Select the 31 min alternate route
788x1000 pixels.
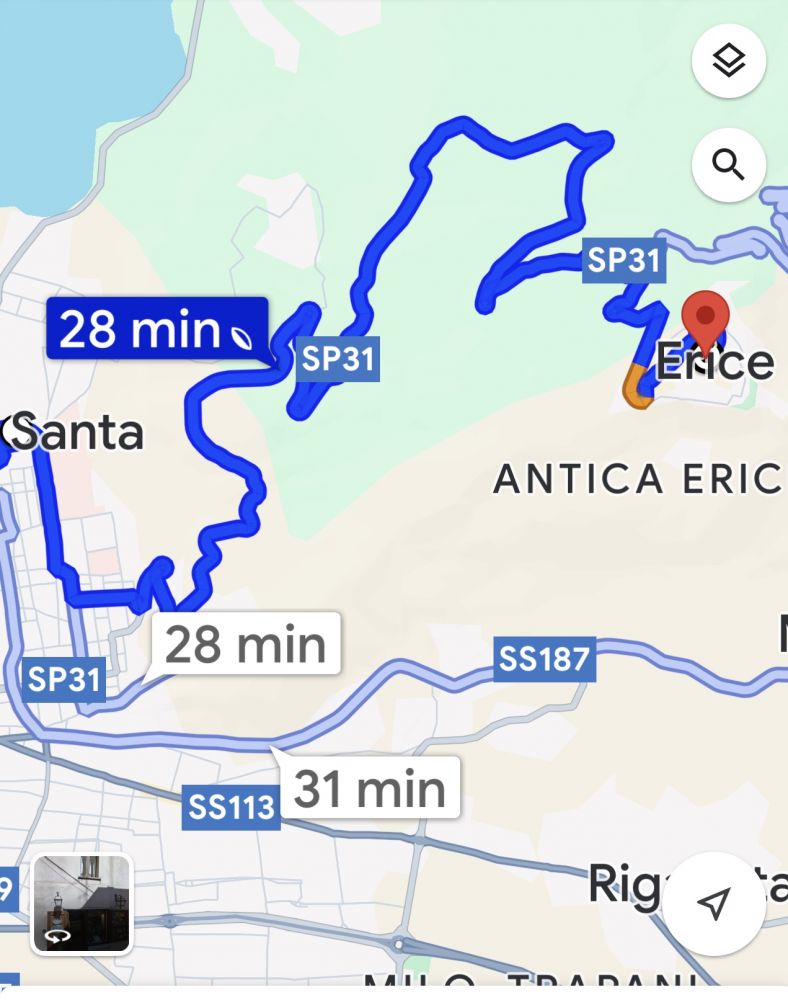(370, 788)
